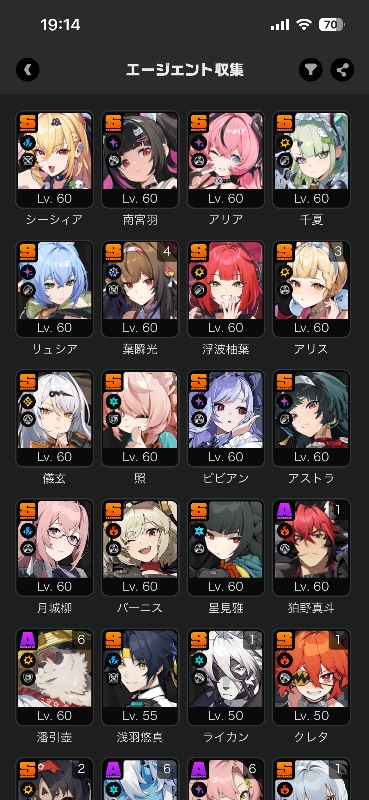This screenshot has height=800, width=369.
Task: Open the リュシア agent card
Action: 54,289
